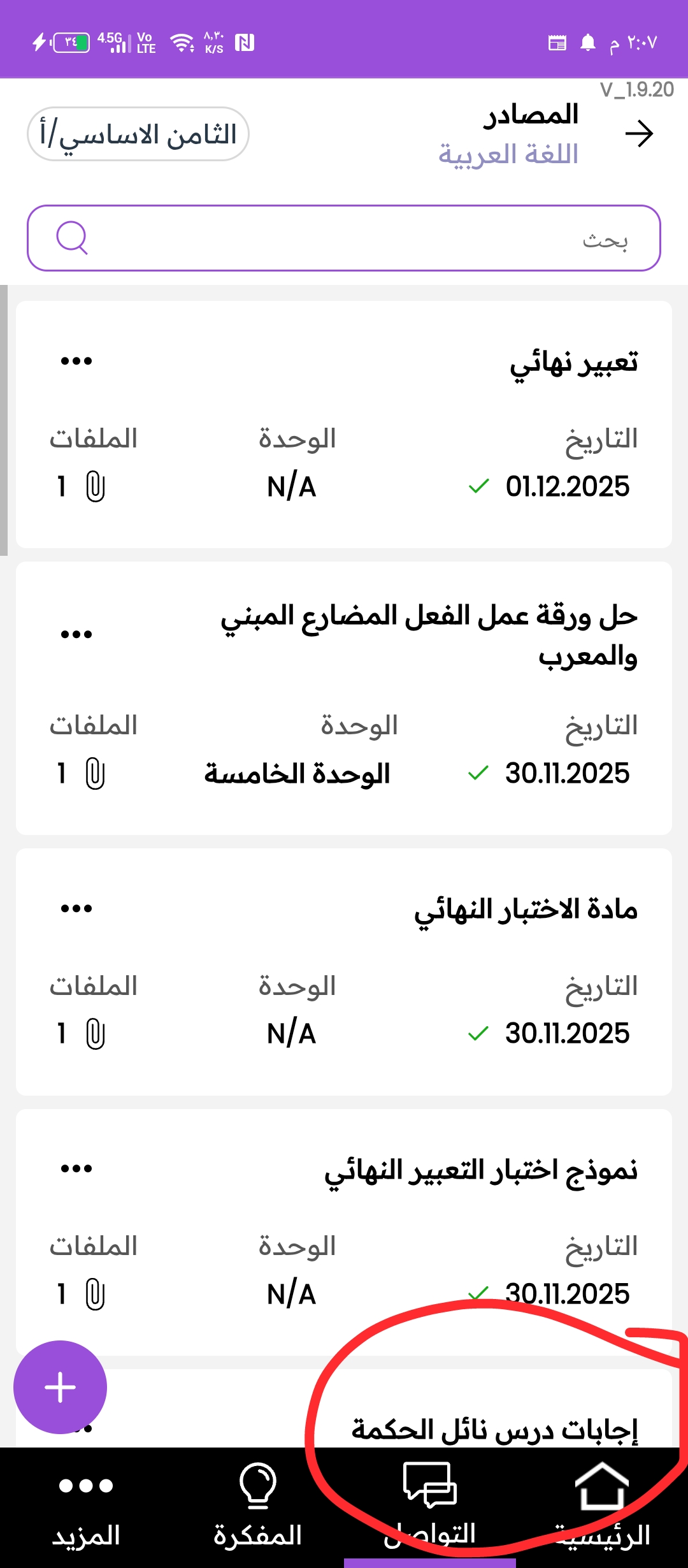
Task: Open options menu for تعبير نهائي
Action: tap(76, 361)
